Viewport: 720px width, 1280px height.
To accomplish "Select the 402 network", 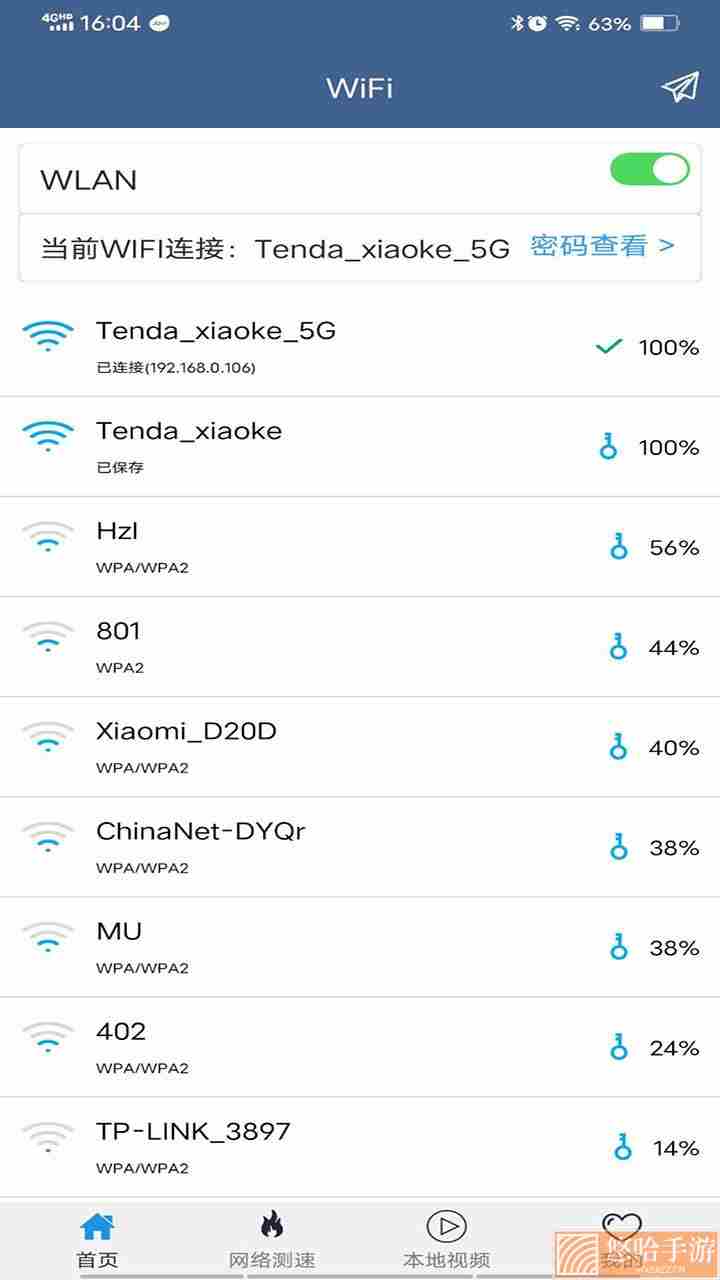I will click(x=360, y=1047).
